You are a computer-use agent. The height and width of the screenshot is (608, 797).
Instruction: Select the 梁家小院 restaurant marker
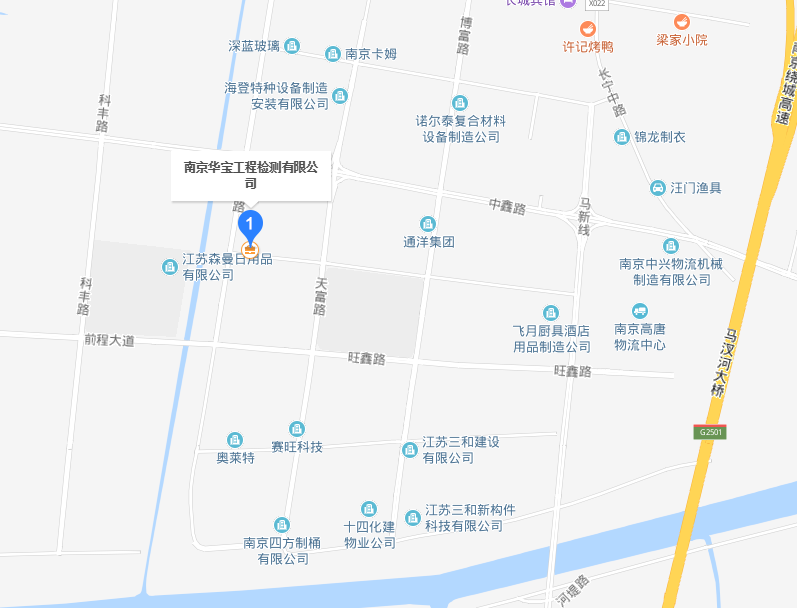[682, 22]
